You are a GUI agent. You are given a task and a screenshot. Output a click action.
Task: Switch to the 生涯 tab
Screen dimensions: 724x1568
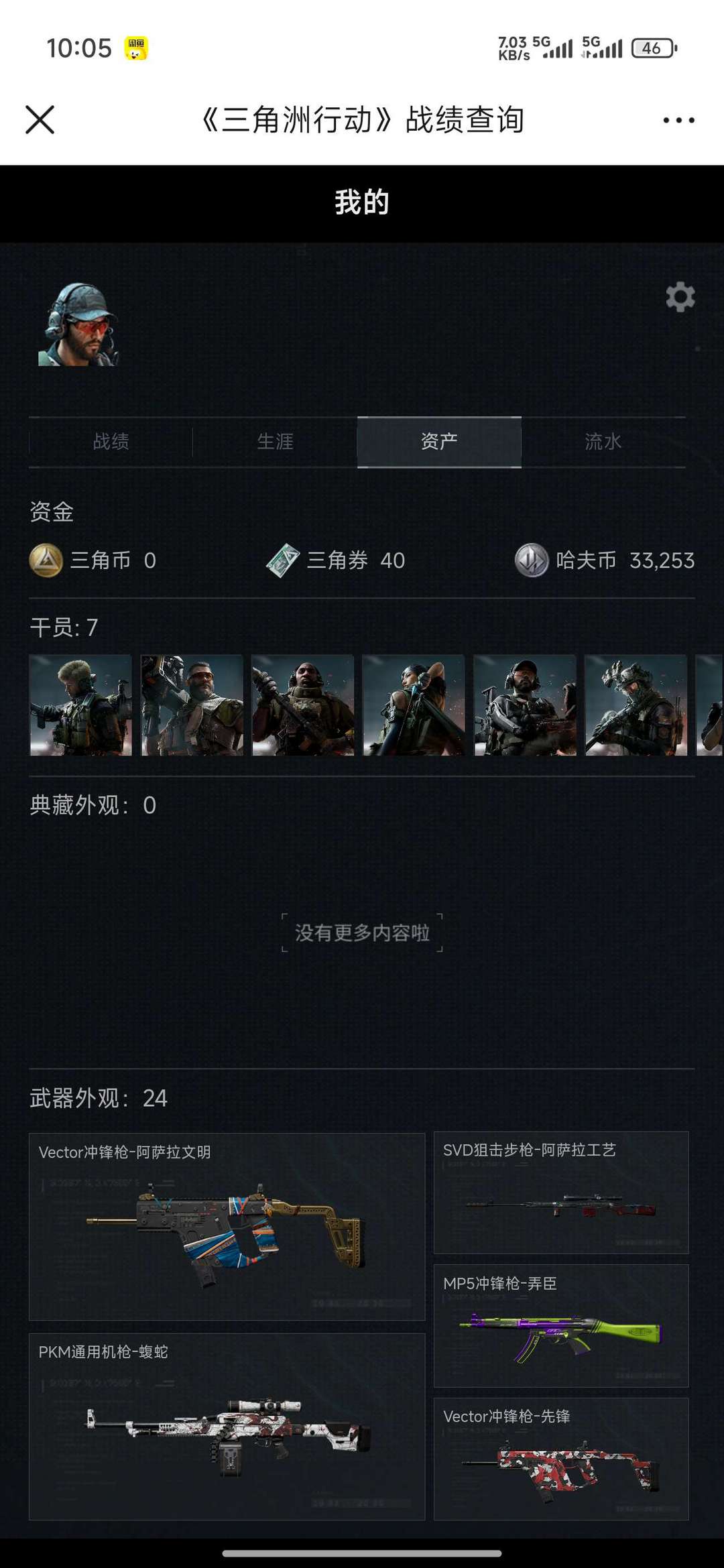click(275, 442)
